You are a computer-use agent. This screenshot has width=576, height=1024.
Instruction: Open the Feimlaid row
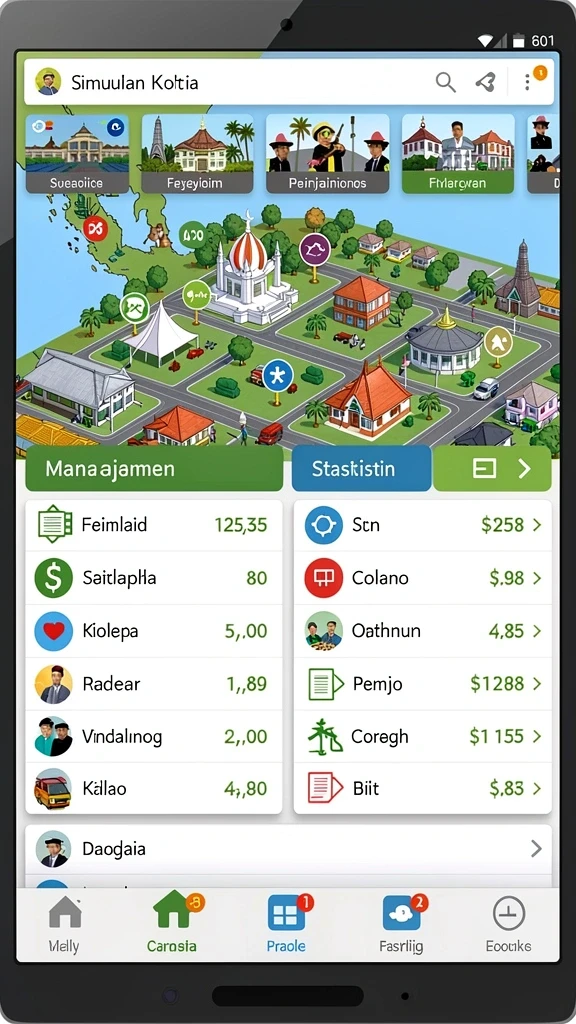154,525
